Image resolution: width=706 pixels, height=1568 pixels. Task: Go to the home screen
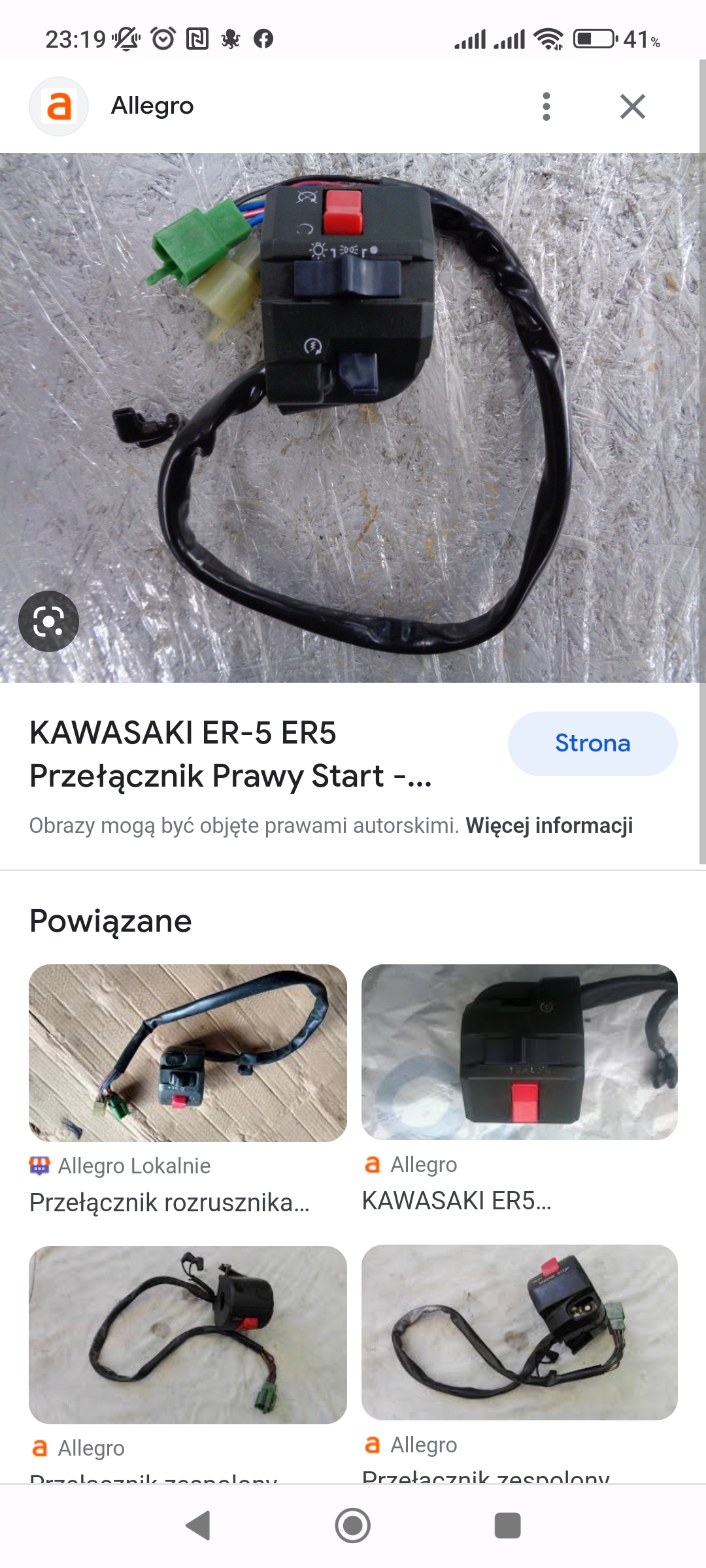pos(353,1526)
